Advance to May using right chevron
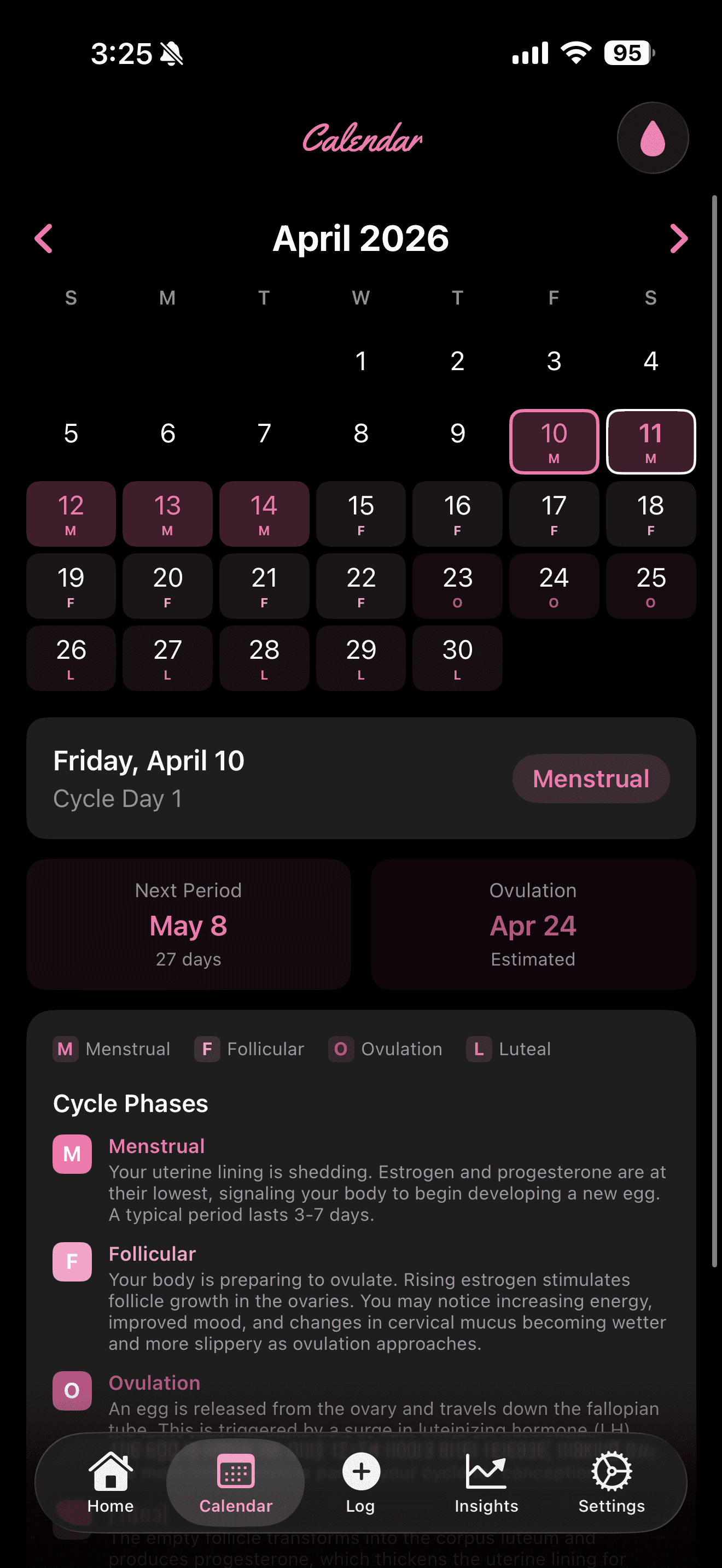The width and height of the screenshot is (722, 1568). click(x=678, y=238)
